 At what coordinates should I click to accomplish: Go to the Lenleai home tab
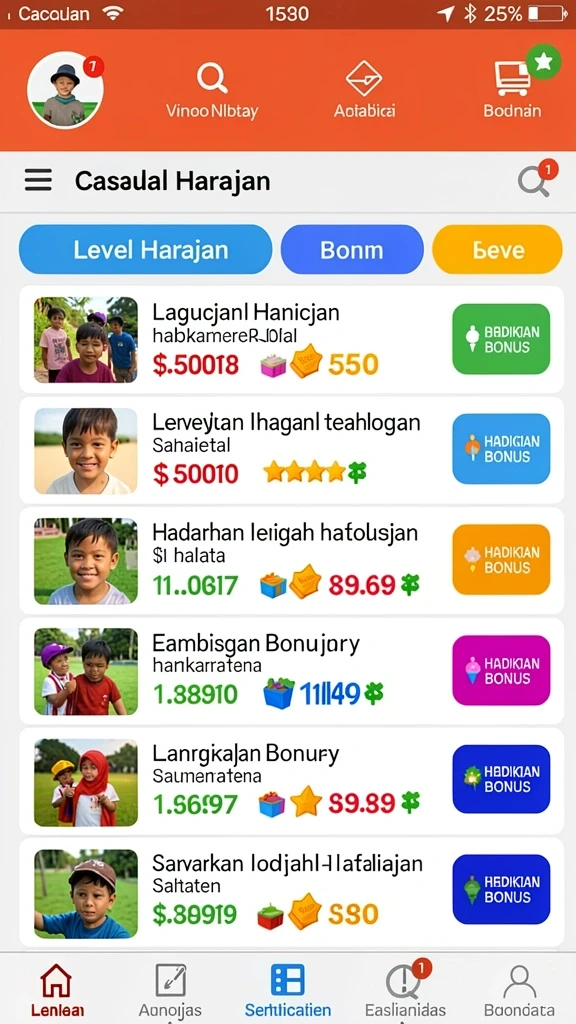click(57, 990)
